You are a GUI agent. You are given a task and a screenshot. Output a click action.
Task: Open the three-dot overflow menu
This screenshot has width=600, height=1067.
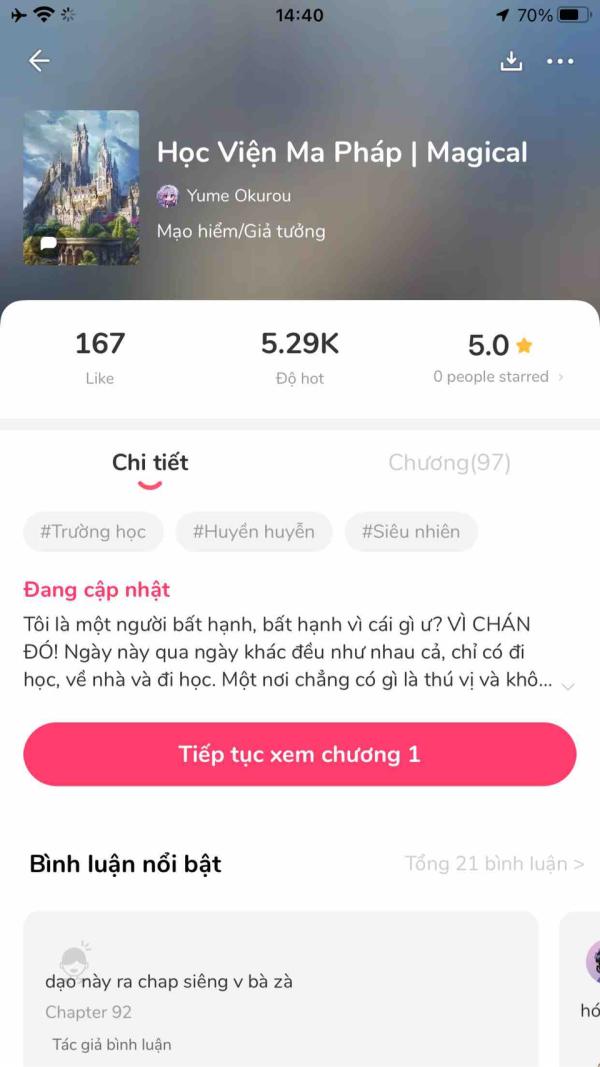pos(560,61)
